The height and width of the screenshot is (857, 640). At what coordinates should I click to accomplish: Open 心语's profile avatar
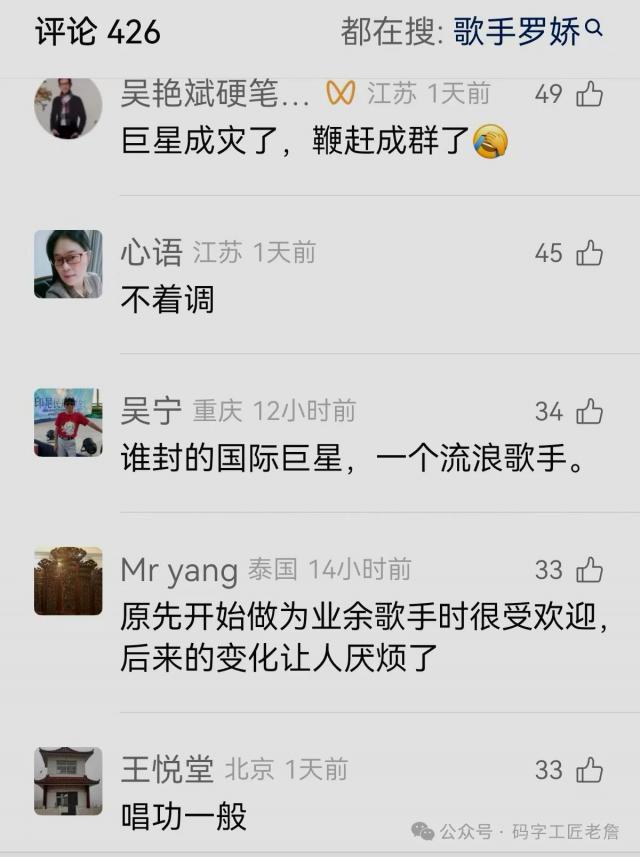tap(68, 264)
